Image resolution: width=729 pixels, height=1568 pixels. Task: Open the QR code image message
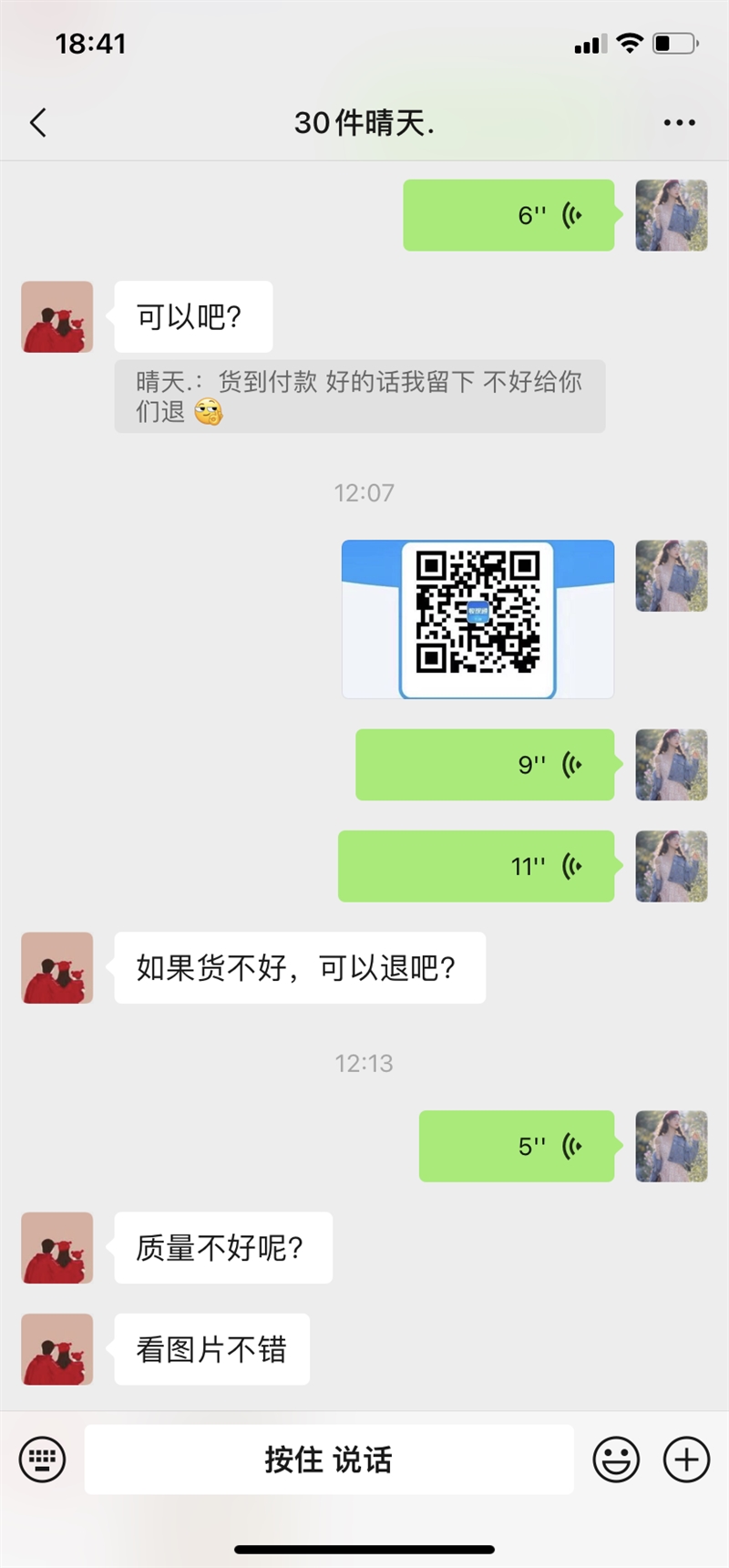477,619
